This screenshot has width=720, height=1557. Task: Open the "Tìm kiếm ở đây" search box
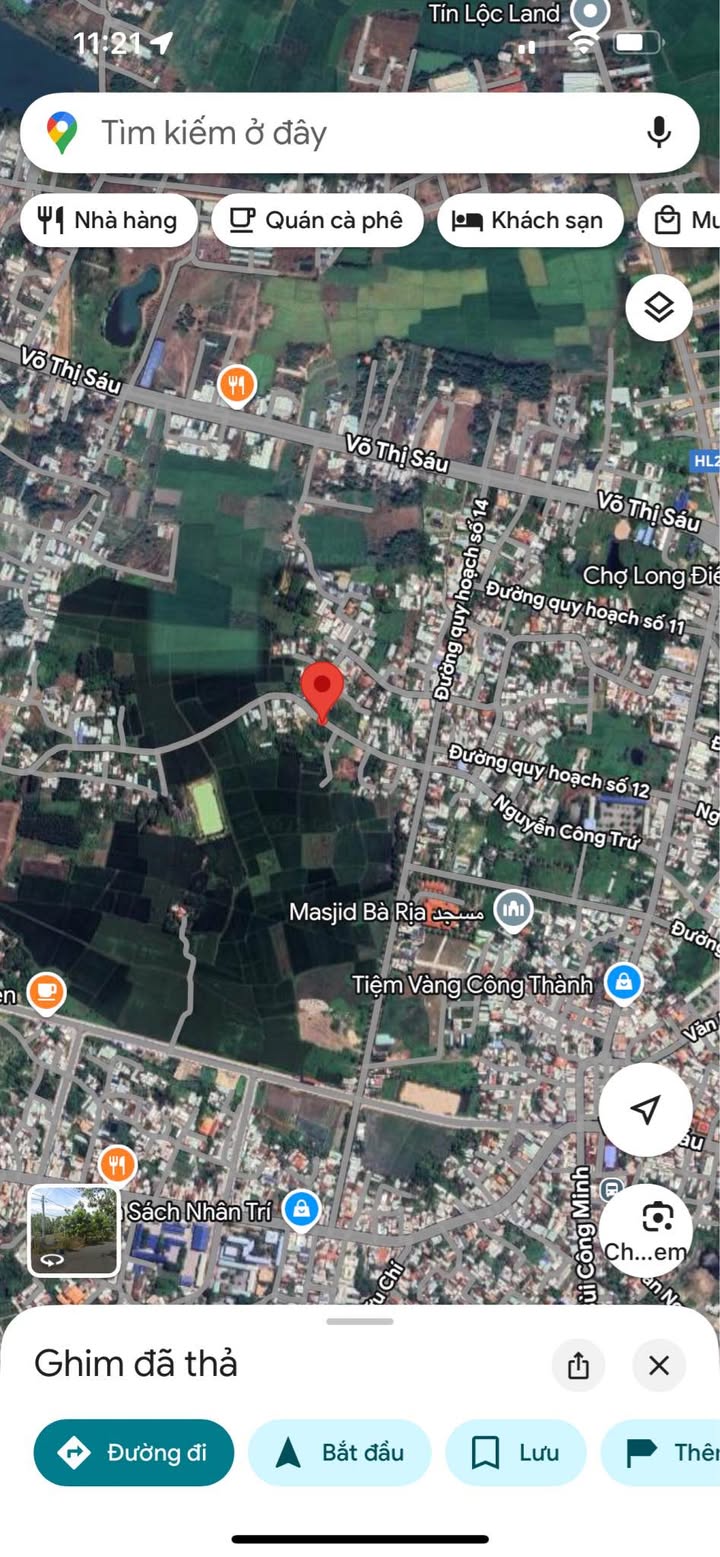click(359, 133)
